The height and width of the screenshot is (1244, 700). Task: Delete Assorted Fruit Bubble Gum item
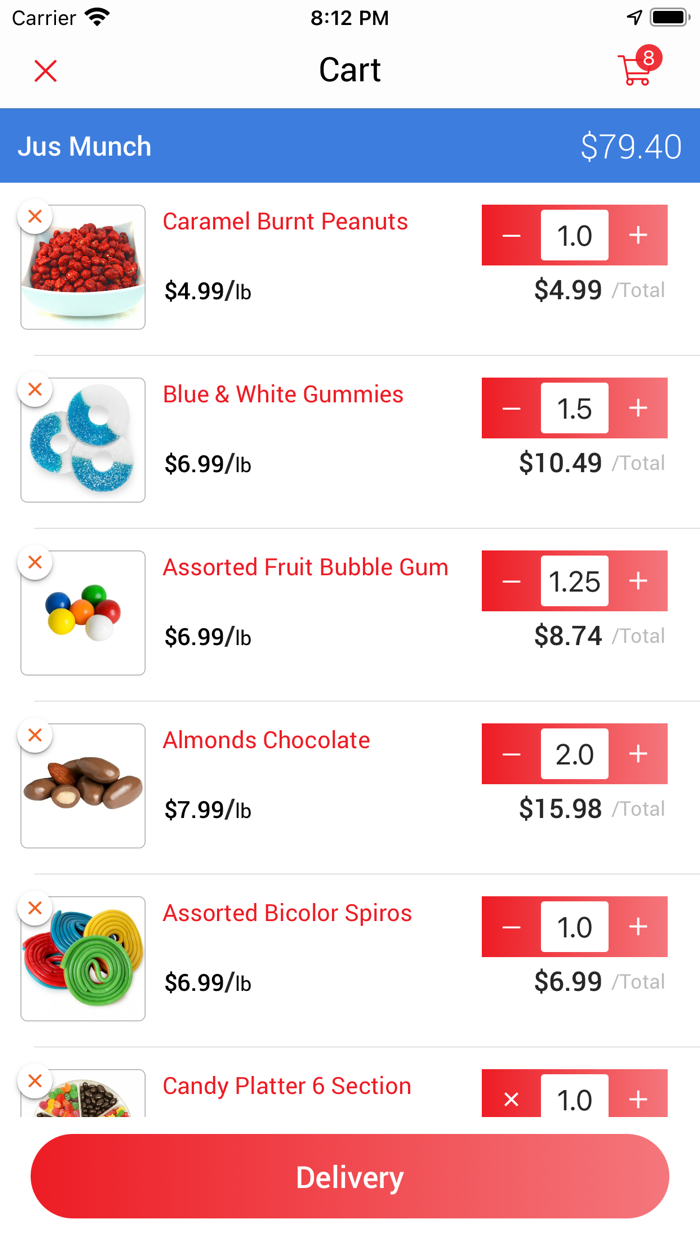[x=35, y=562]
